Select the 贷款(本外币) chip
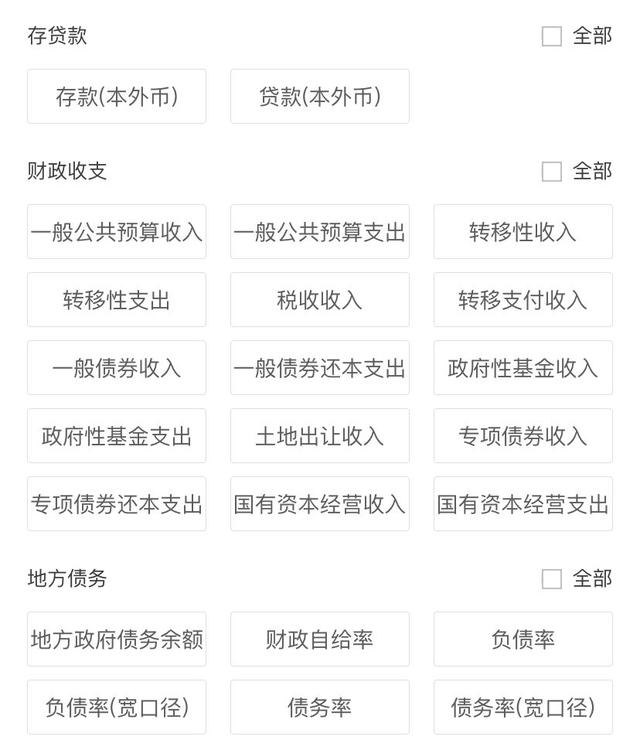Viewport: 640px width, 750px height. point(320,97)
